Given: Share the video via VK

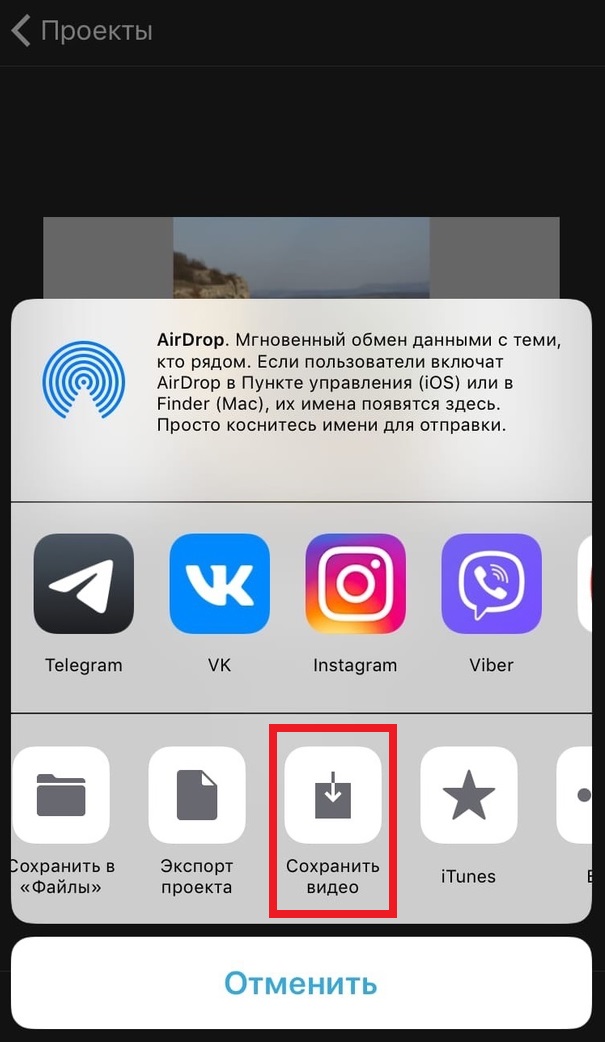Looking at the screenshot, I should point(219,583).
